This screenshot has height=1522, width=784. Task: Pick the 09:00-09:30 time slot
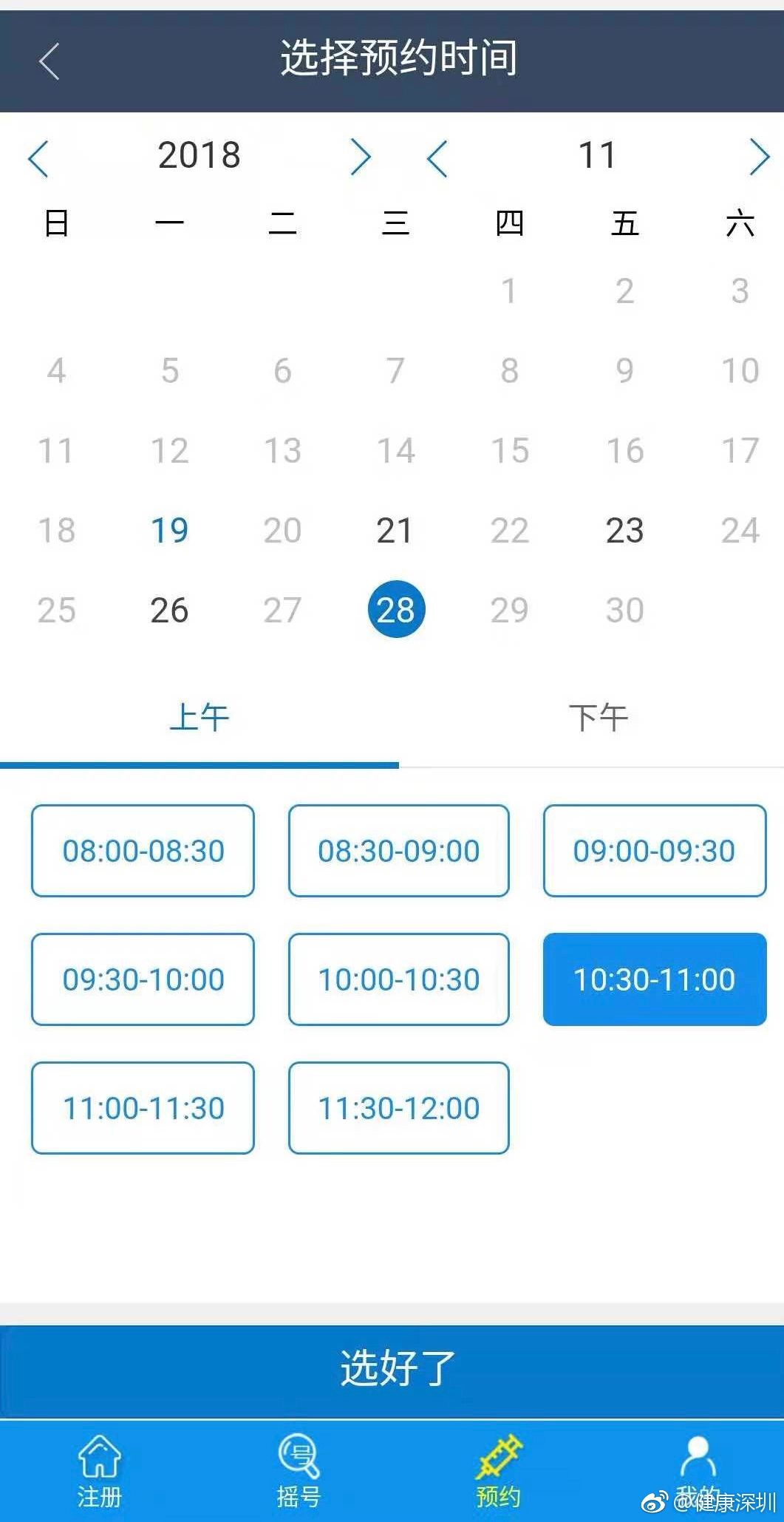(655, 851)
